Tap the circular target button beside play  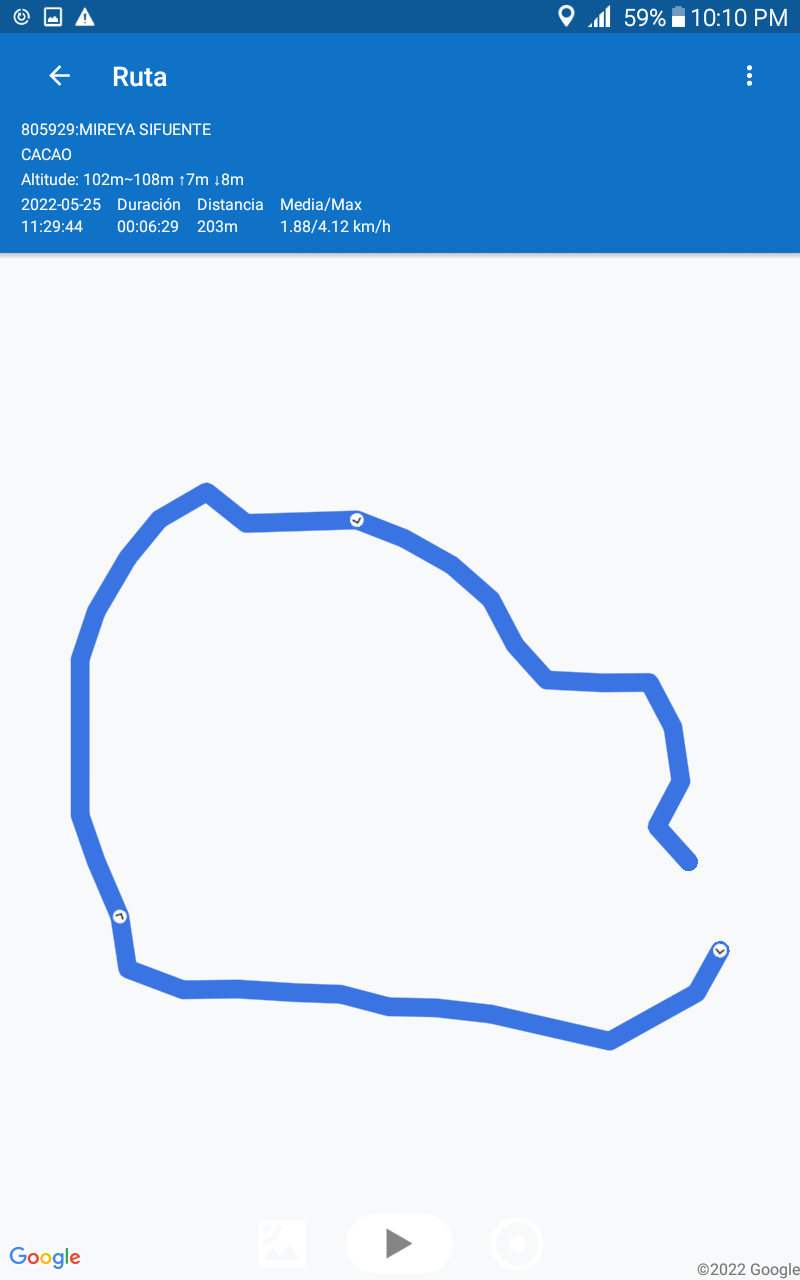(517, 1244)
